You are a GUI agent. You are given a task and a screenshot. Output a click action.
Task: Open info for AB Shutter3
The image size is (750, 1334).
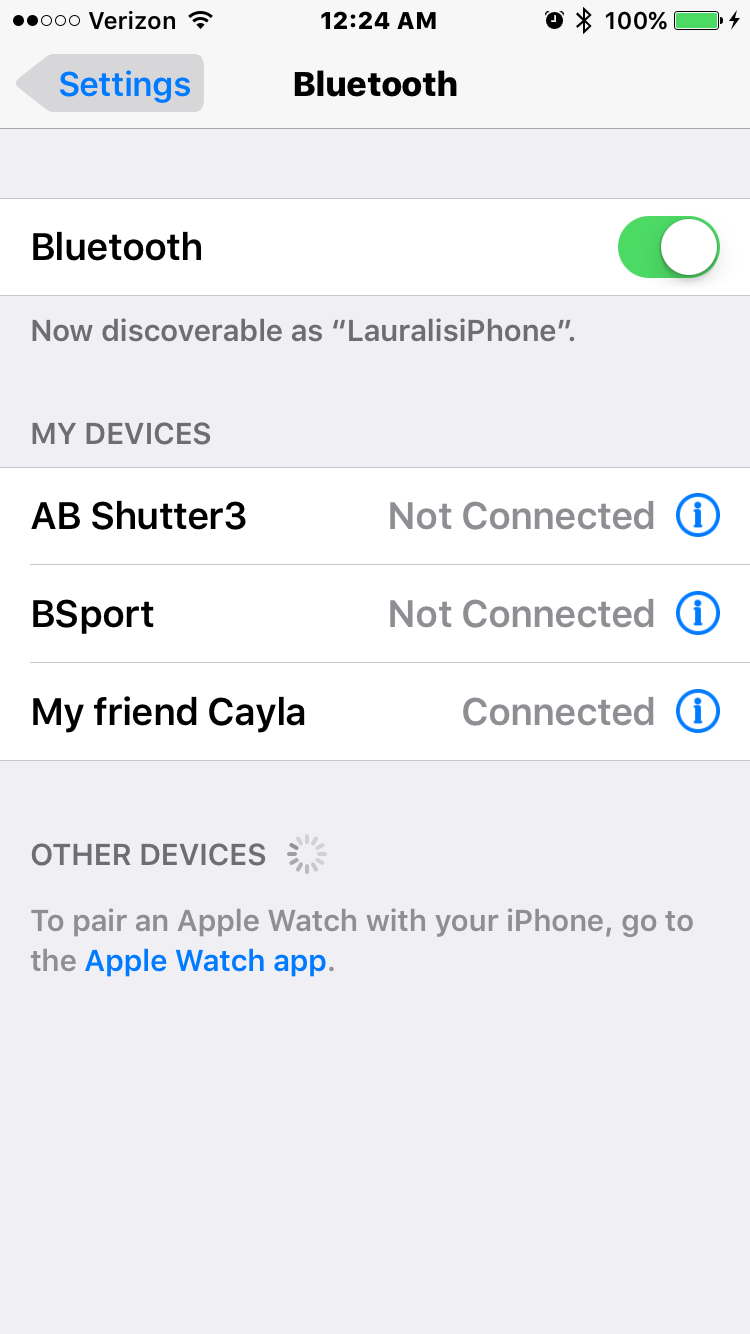pos(697,516)
